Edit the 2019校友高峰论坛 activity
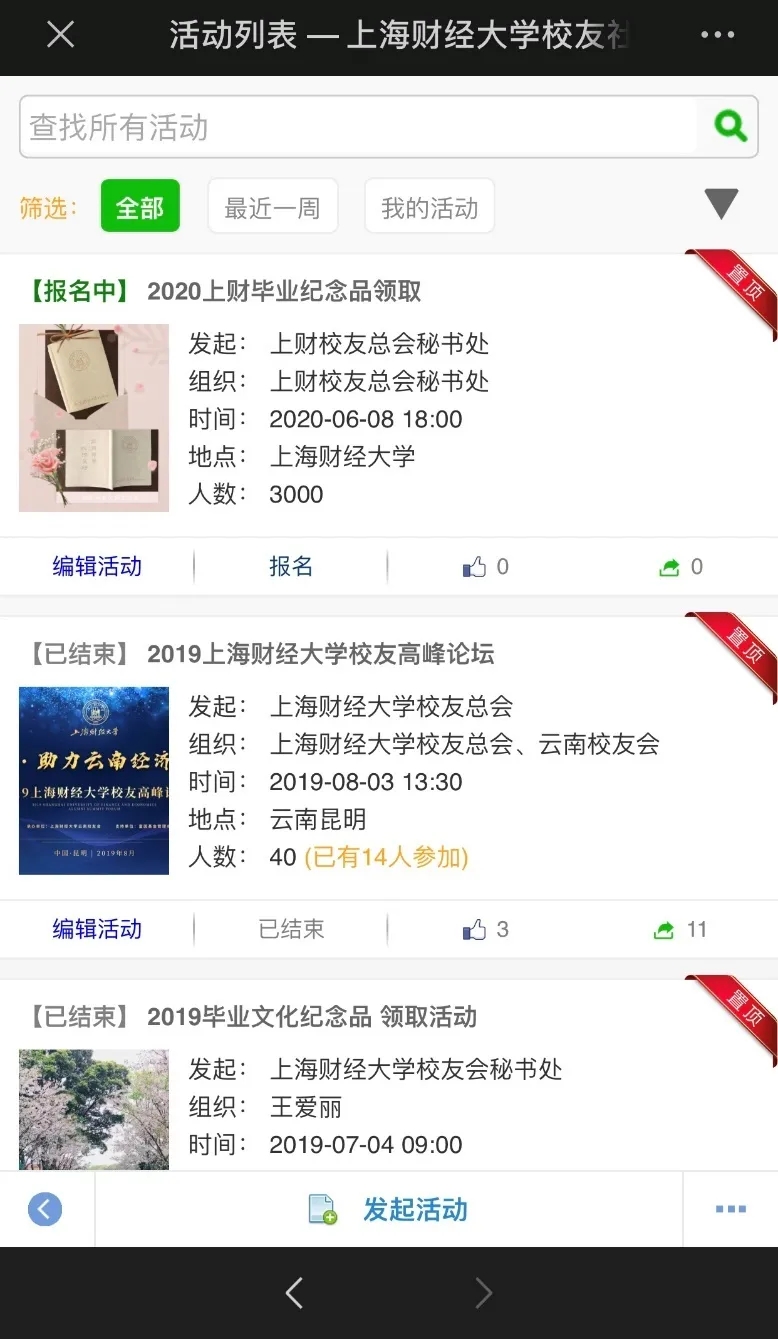Screen dimensions: 778x1339 point(97,930)
